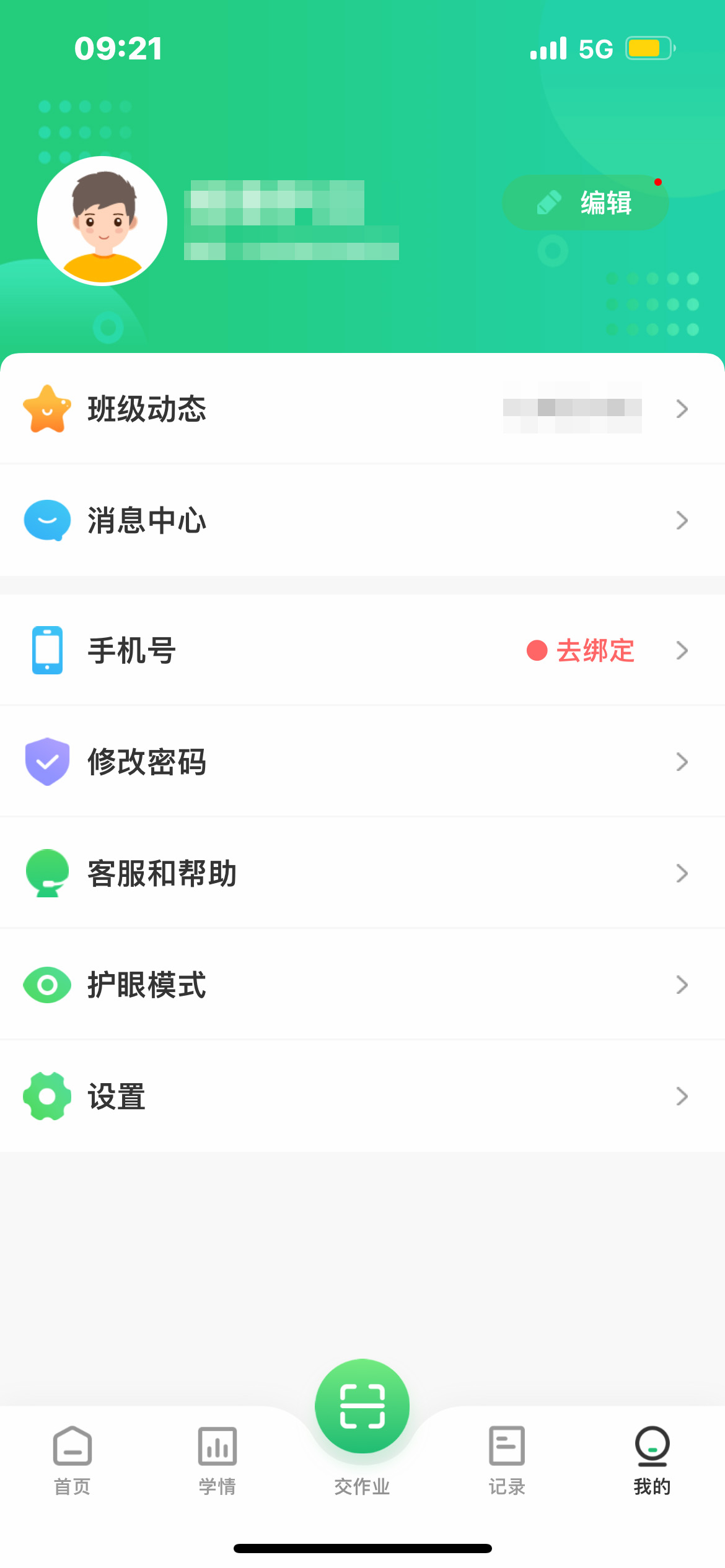The width and height of the screenshot is (725, 1568).
Task: Open the 设置 settings row
Action: [362, 1096]
